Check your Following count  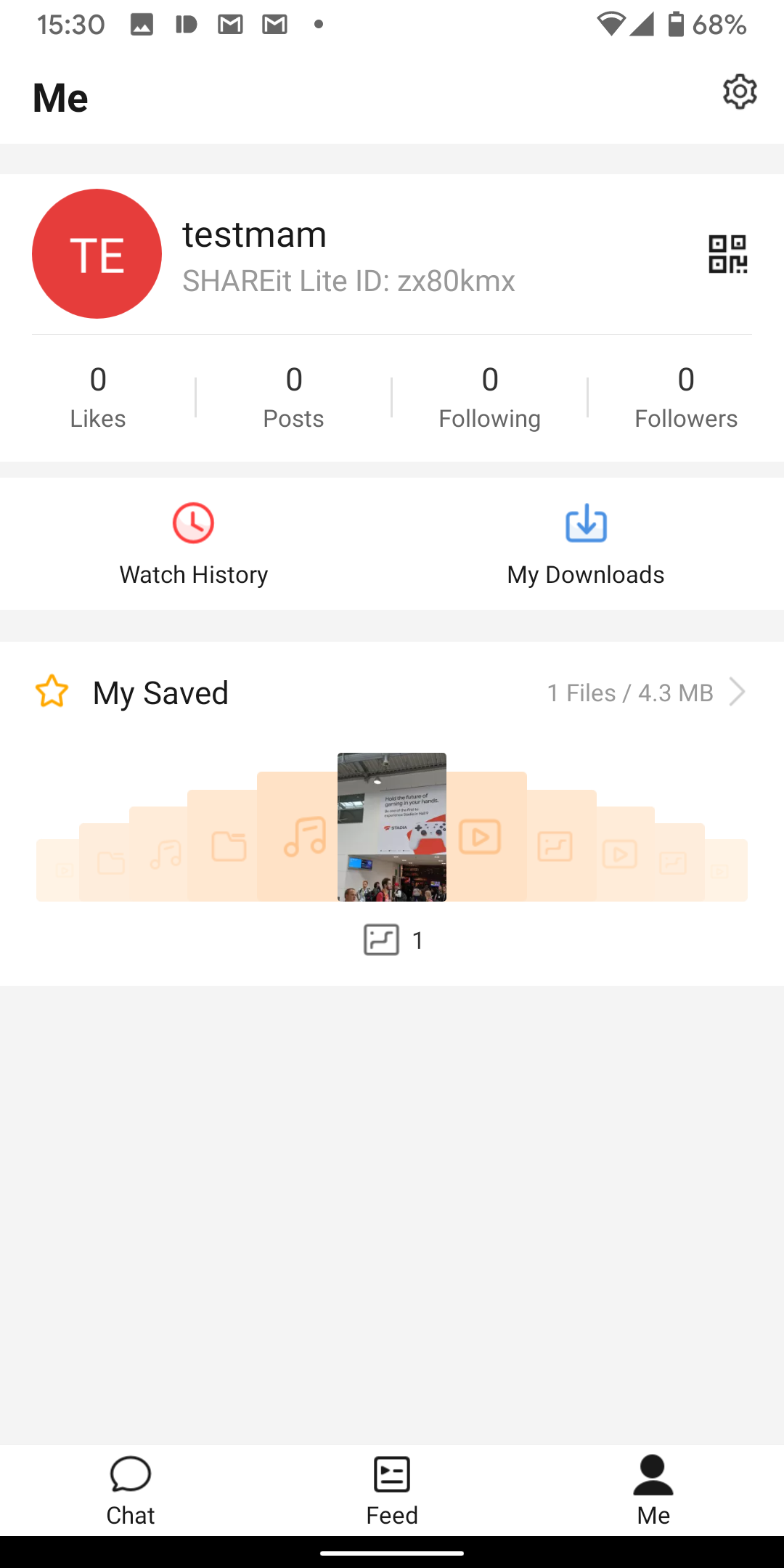tap(489, 397)
